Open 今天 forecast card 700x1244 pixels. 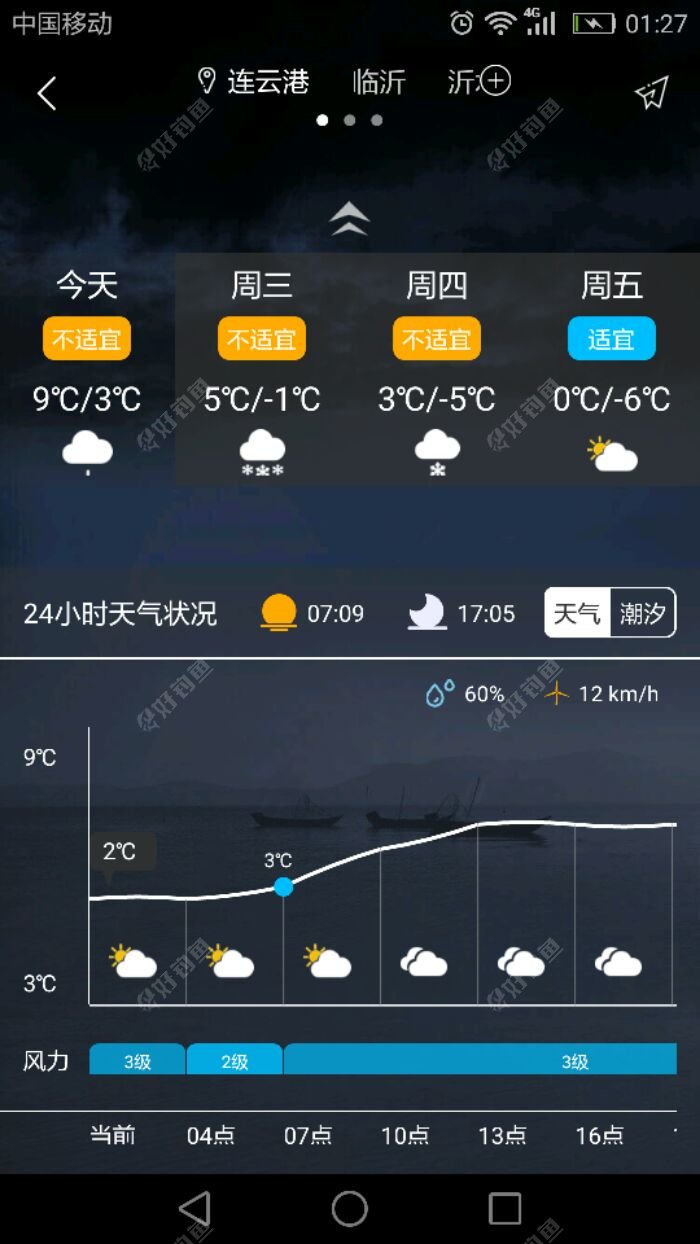[x=87, y=370]
